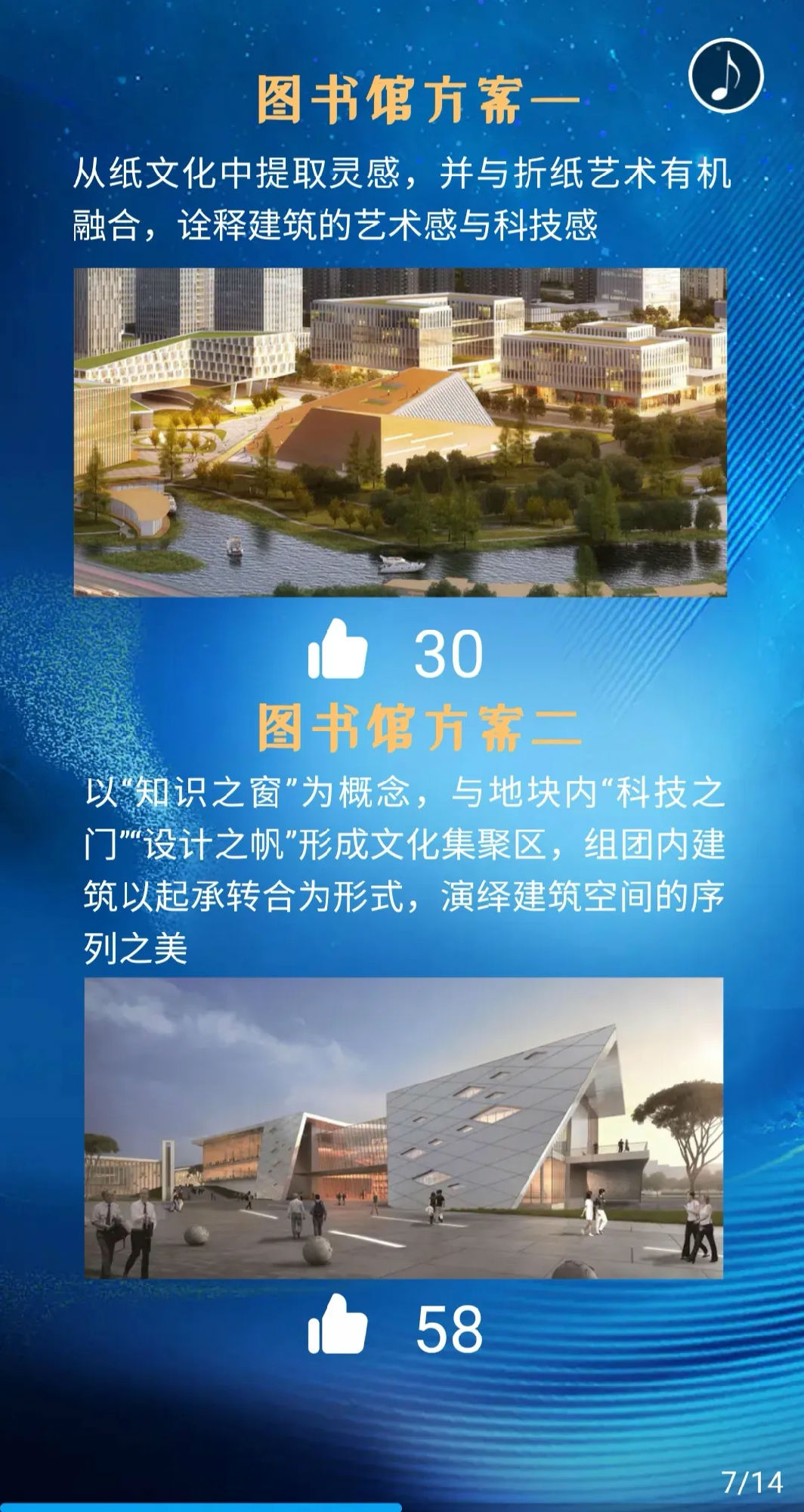Like 图书馆方案一 with thumbs-up
This screenshot has height=1512, width=804.
point(337,651)
